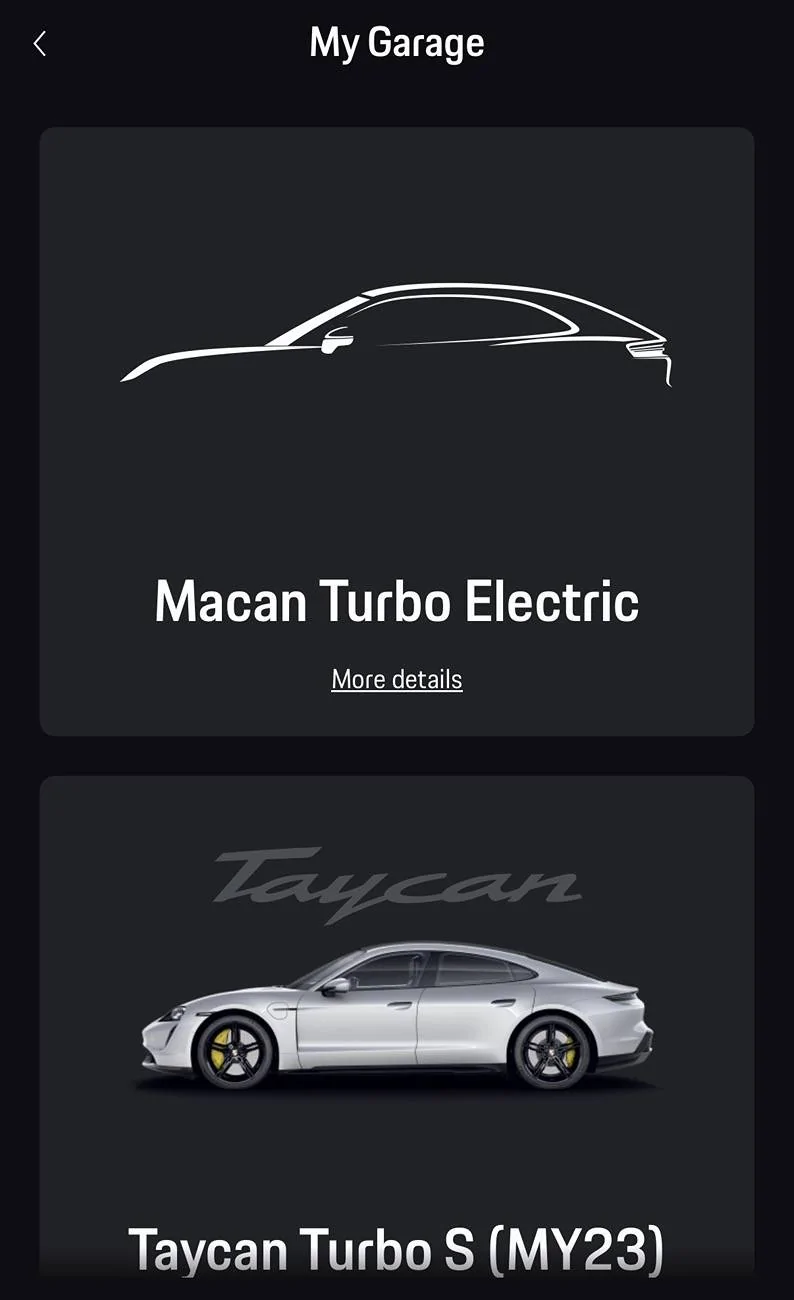Return to previous screen via chevron
Viewport: 794px width, 1300px height.
[x=40, y=43]
